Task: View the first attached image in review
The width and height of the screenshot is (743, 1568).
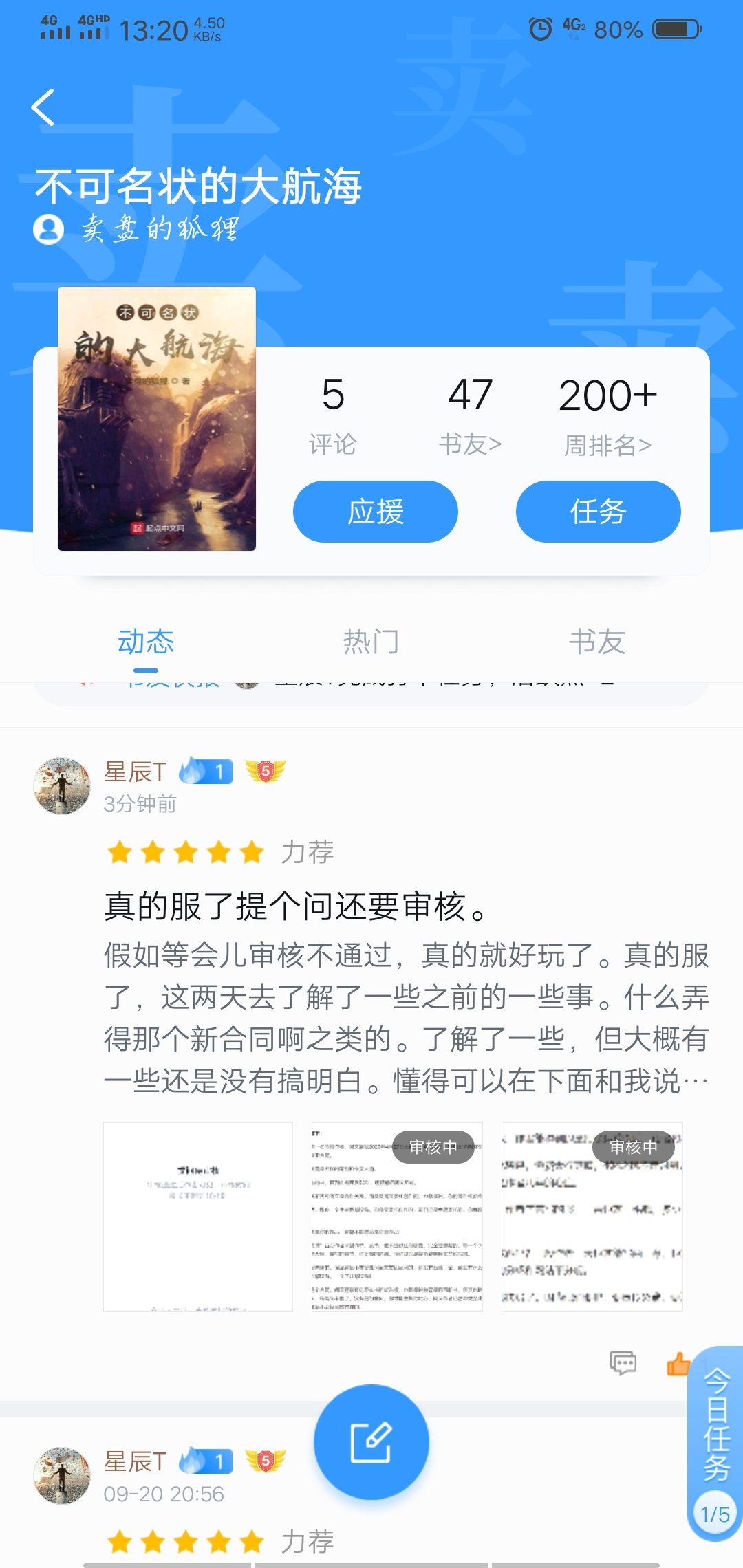Action: tap(198, 1217)
